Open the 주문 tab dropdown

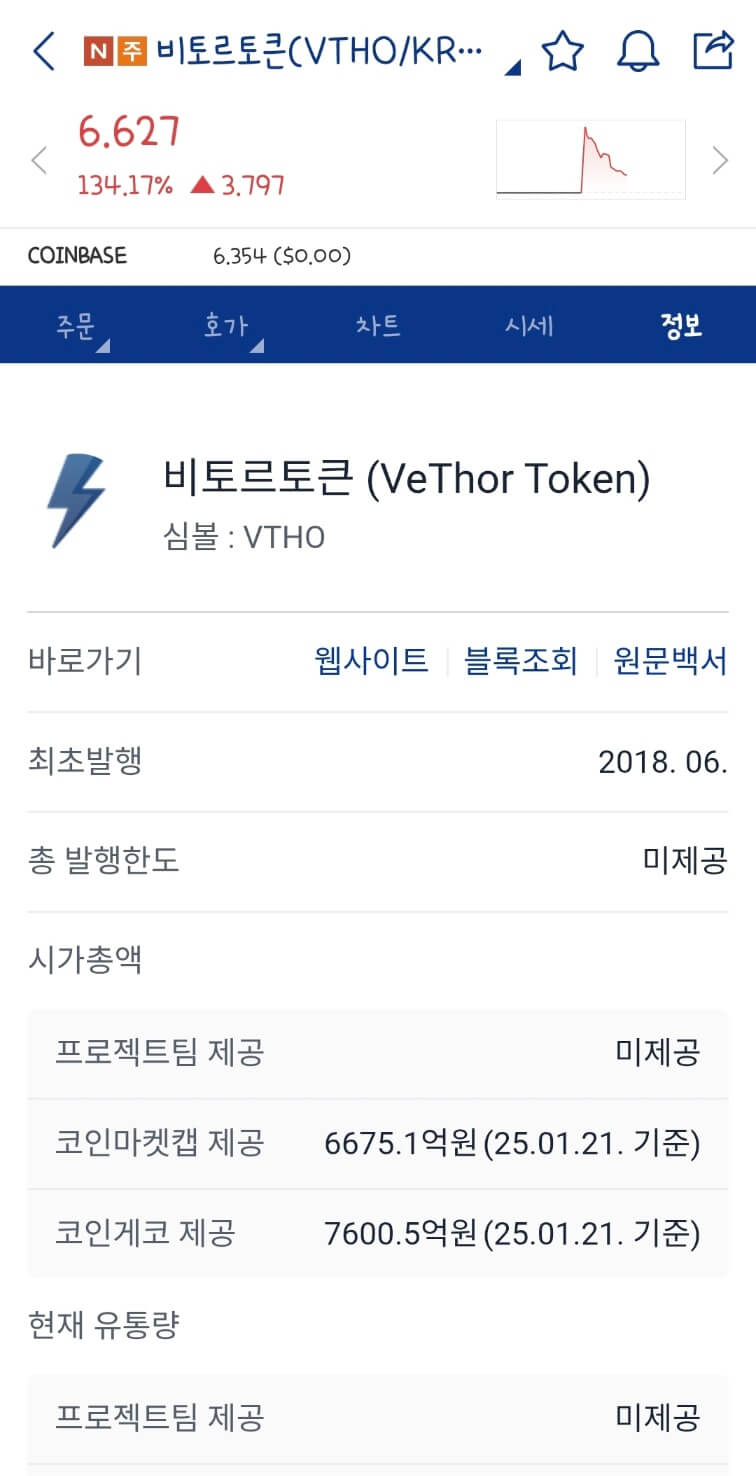point(75,324)
